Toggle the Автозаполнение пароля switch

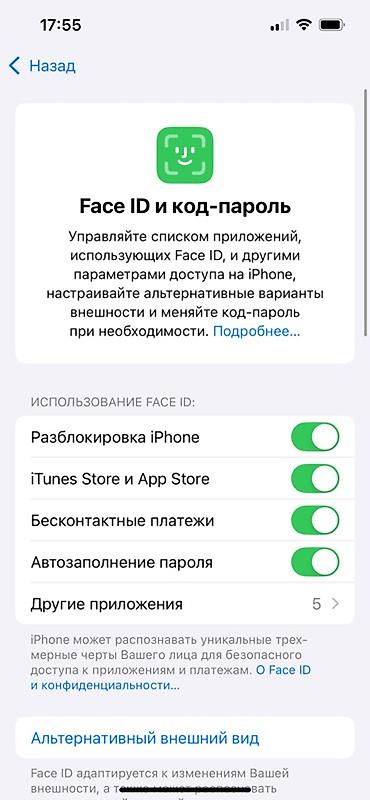point(315,563)
